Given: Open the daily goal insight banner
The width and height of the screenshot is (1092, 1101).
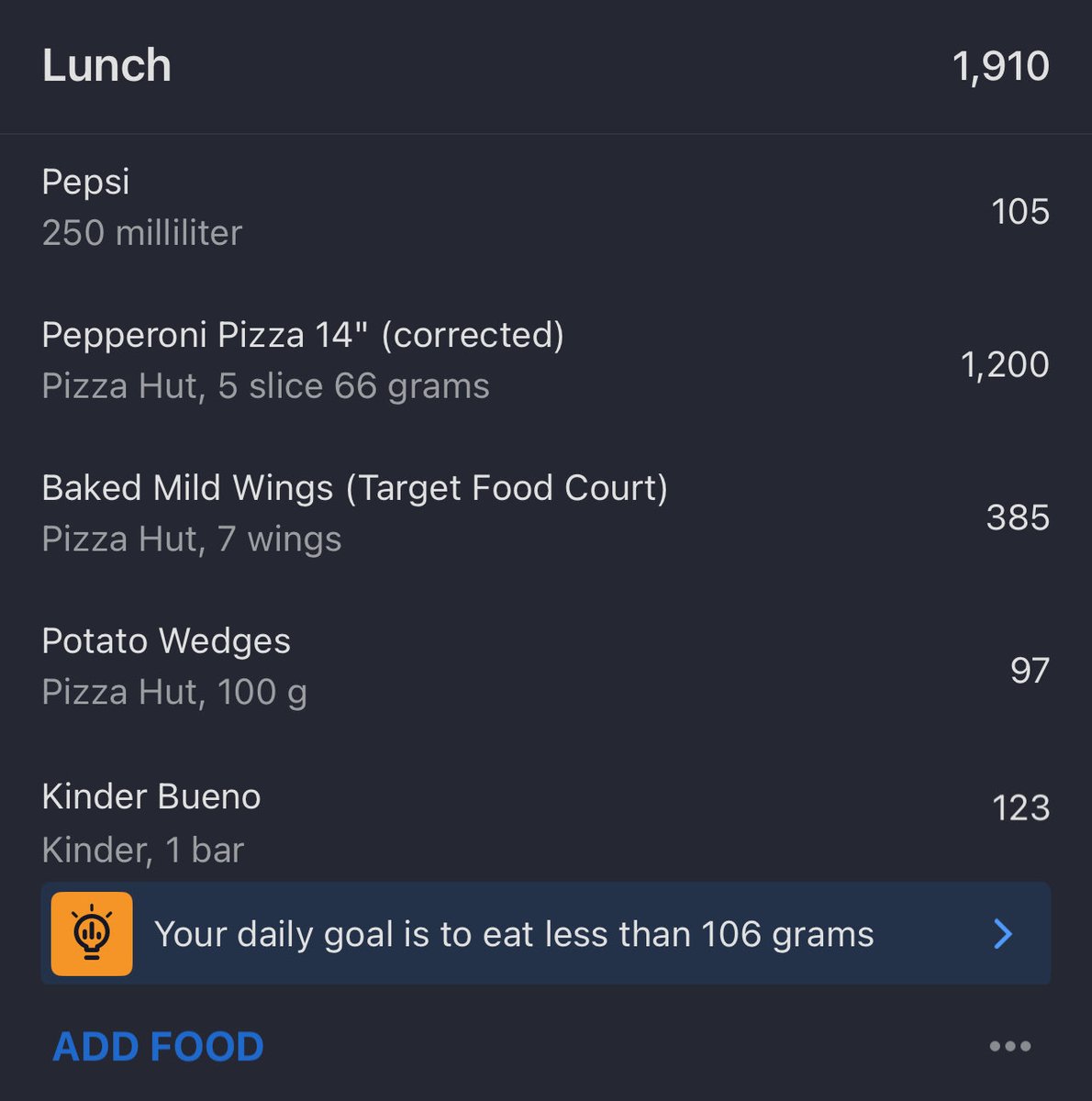Looking at the screenshot, I should 545,934.
